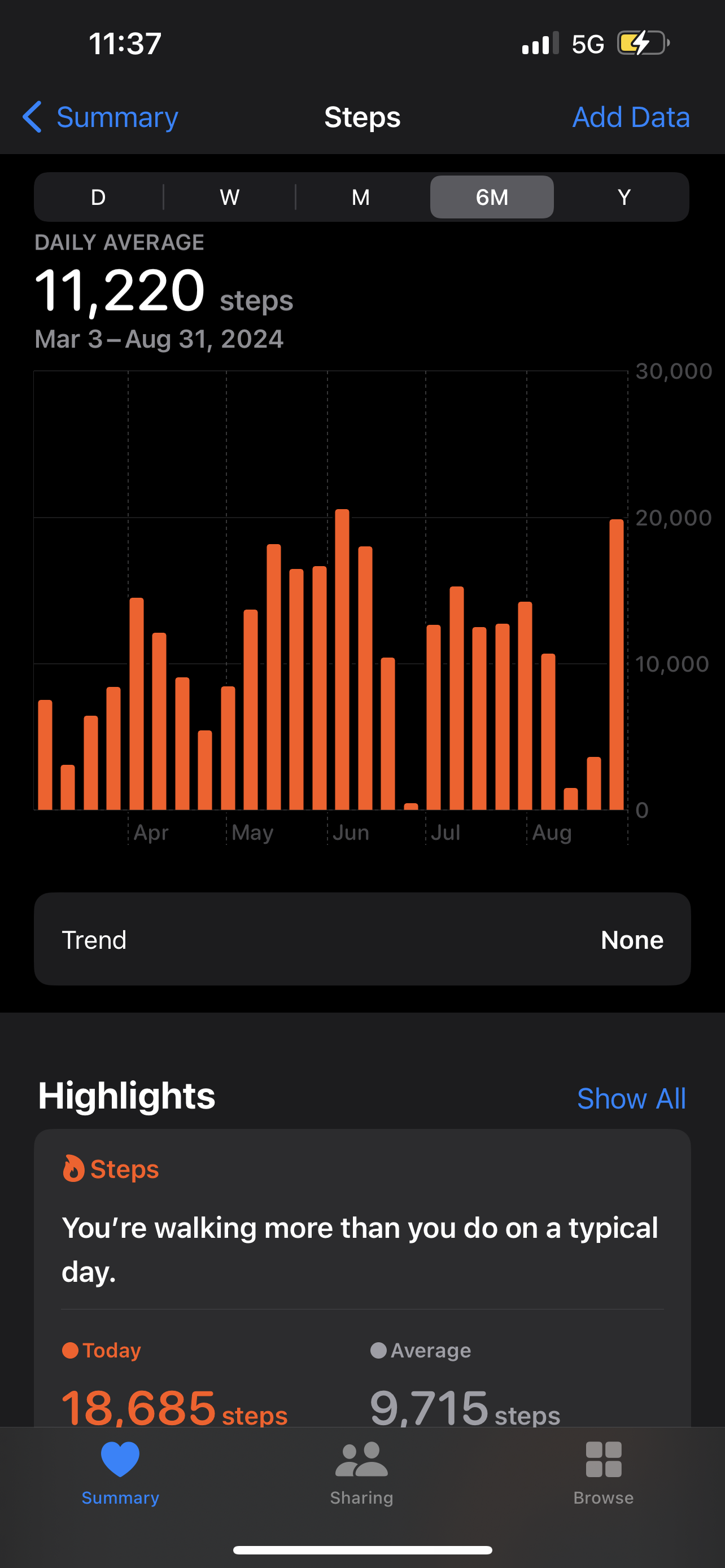The width and height of the screenshot is (725, 1568).
Task: Open the Browse tab
Action: pos(603,1473)
